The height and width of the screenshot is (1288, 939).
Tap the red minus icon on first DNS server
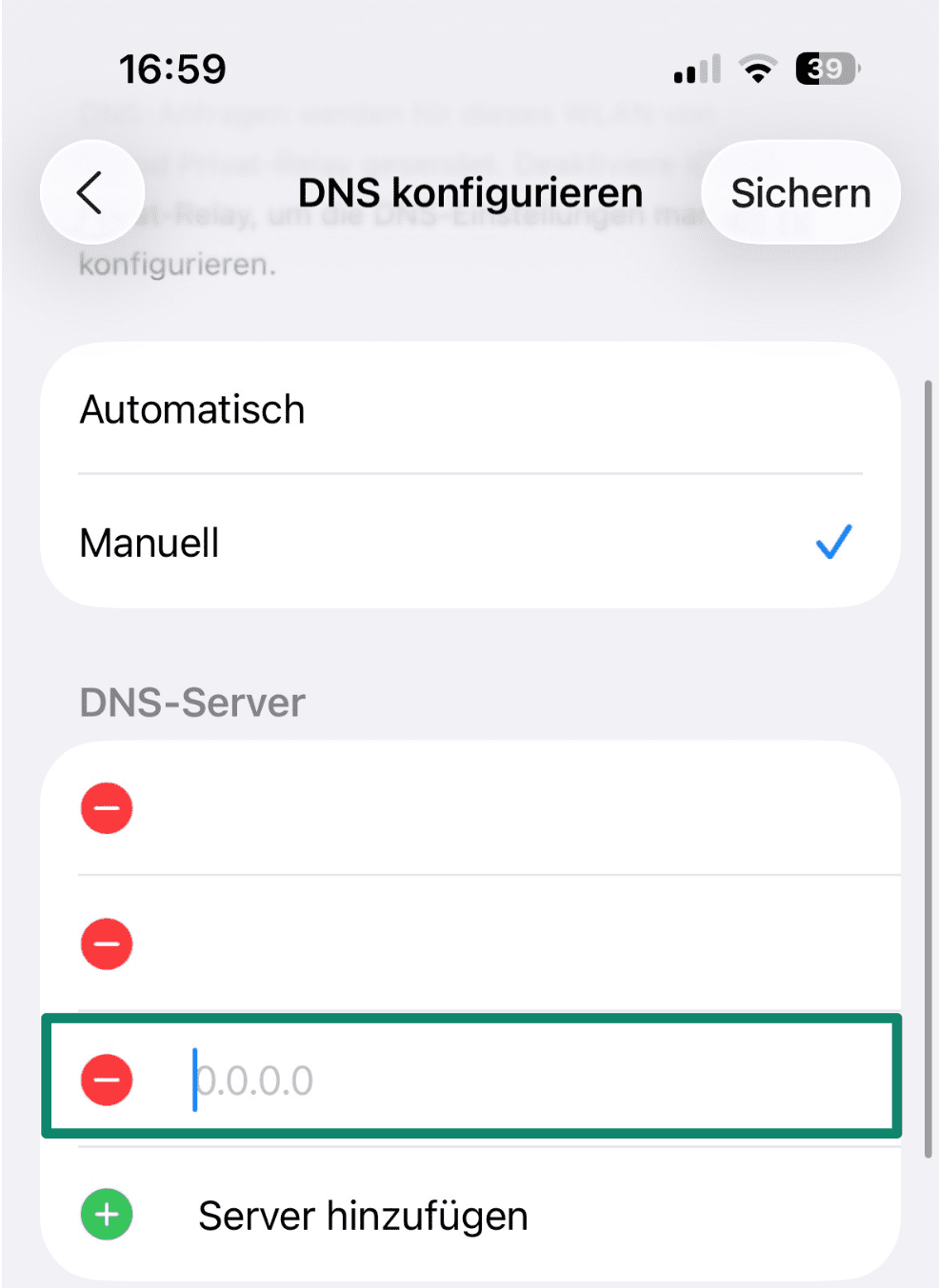click(x=106, y=808)
